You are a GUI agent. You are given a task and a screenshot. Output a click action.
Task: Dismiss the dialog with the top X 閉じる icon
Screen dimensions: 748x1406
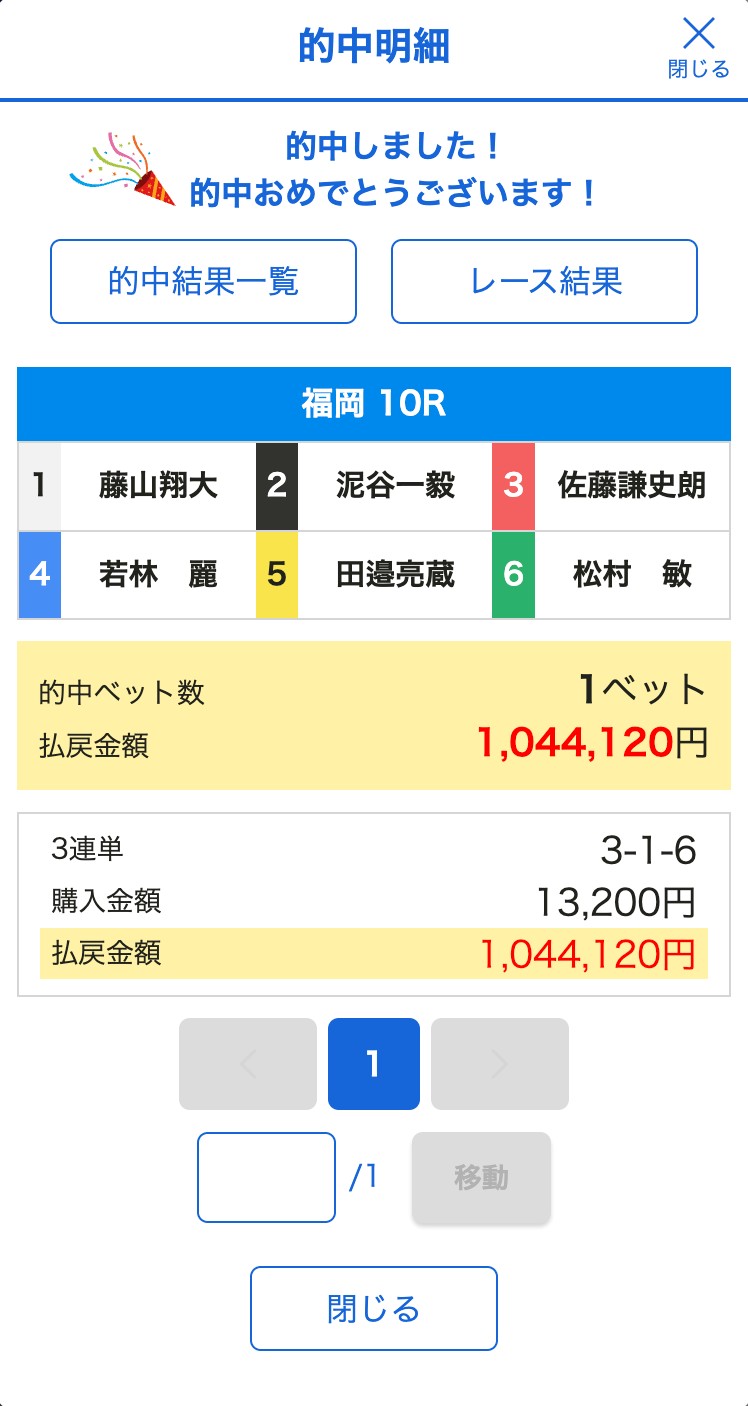[x=698, y=46]
